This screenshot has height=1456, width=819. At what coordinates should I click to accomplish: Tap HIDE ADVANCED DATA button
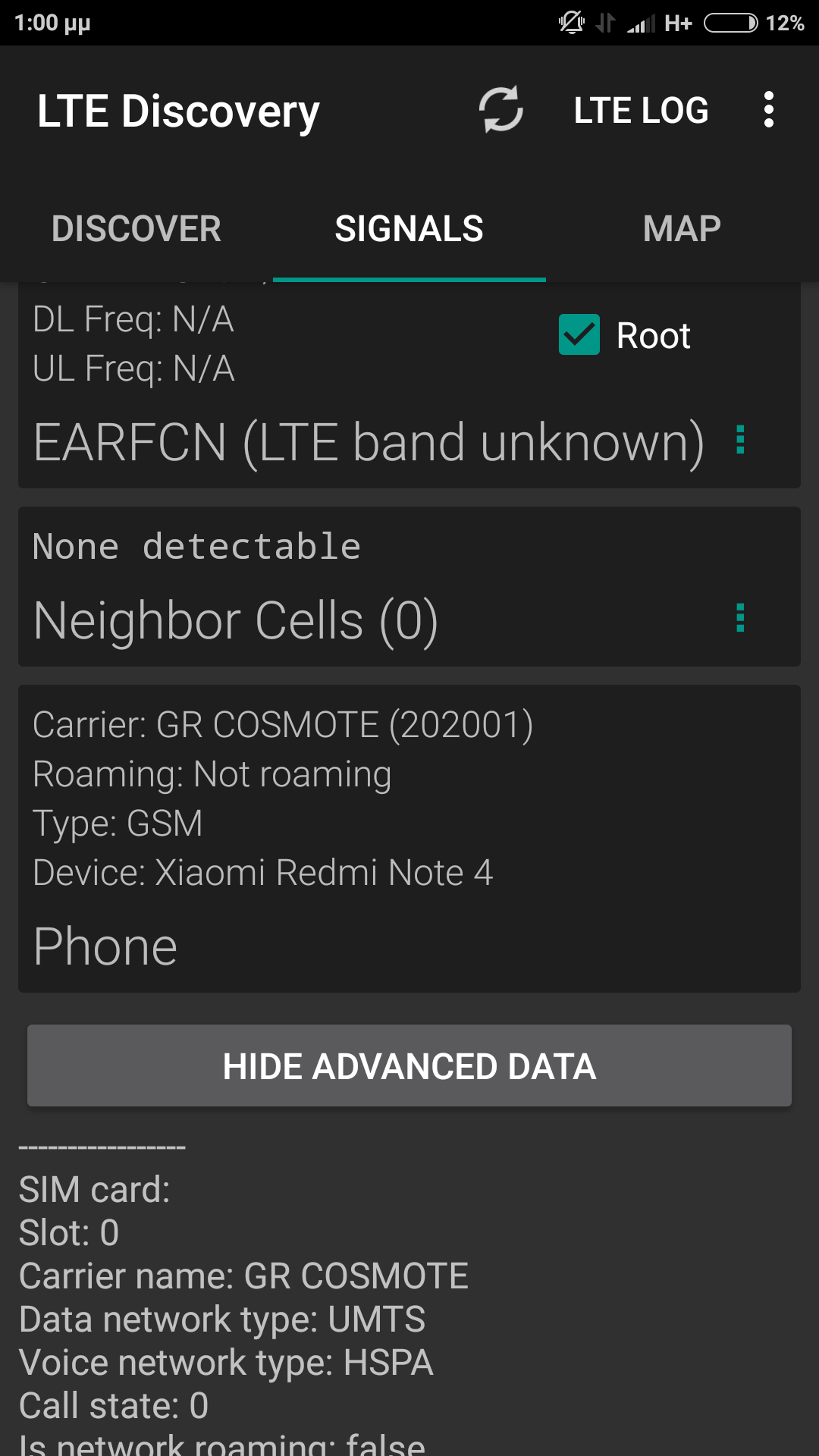409,1066
